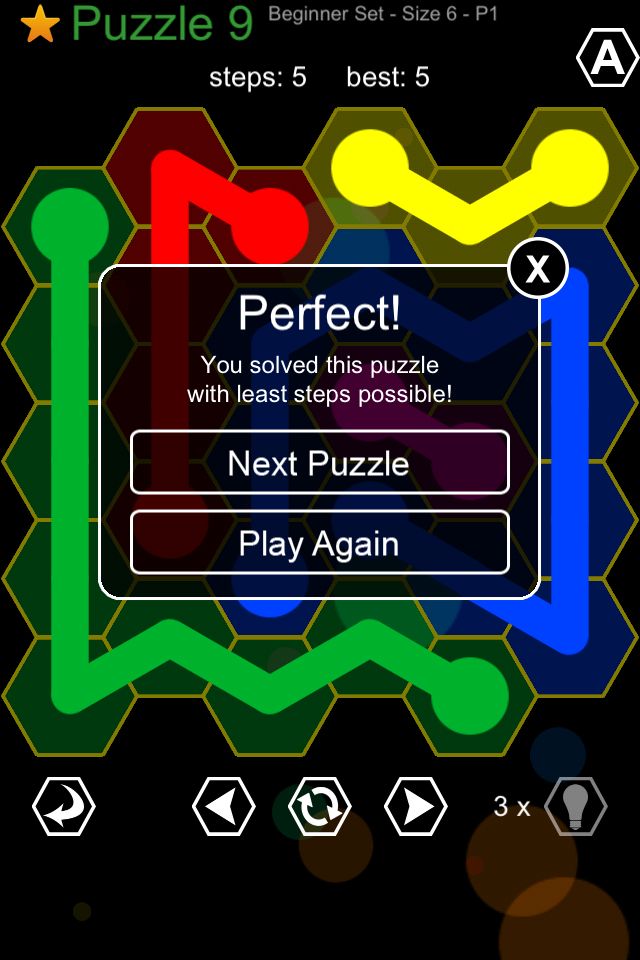
Task: Restart puzzle with the refresh icon
Action: [320, 806]
